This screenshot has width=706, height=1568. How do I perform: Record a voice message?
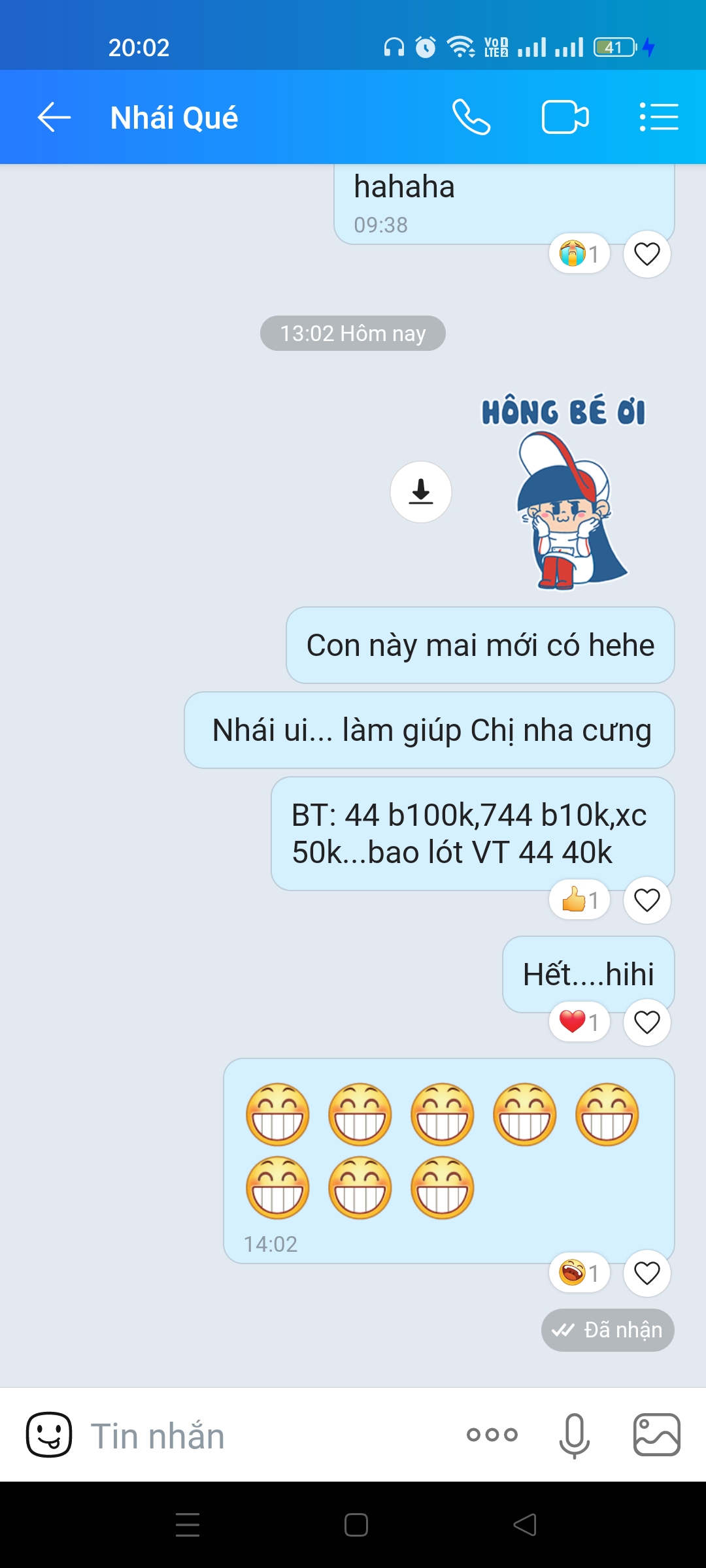(x=574, y=1435)
